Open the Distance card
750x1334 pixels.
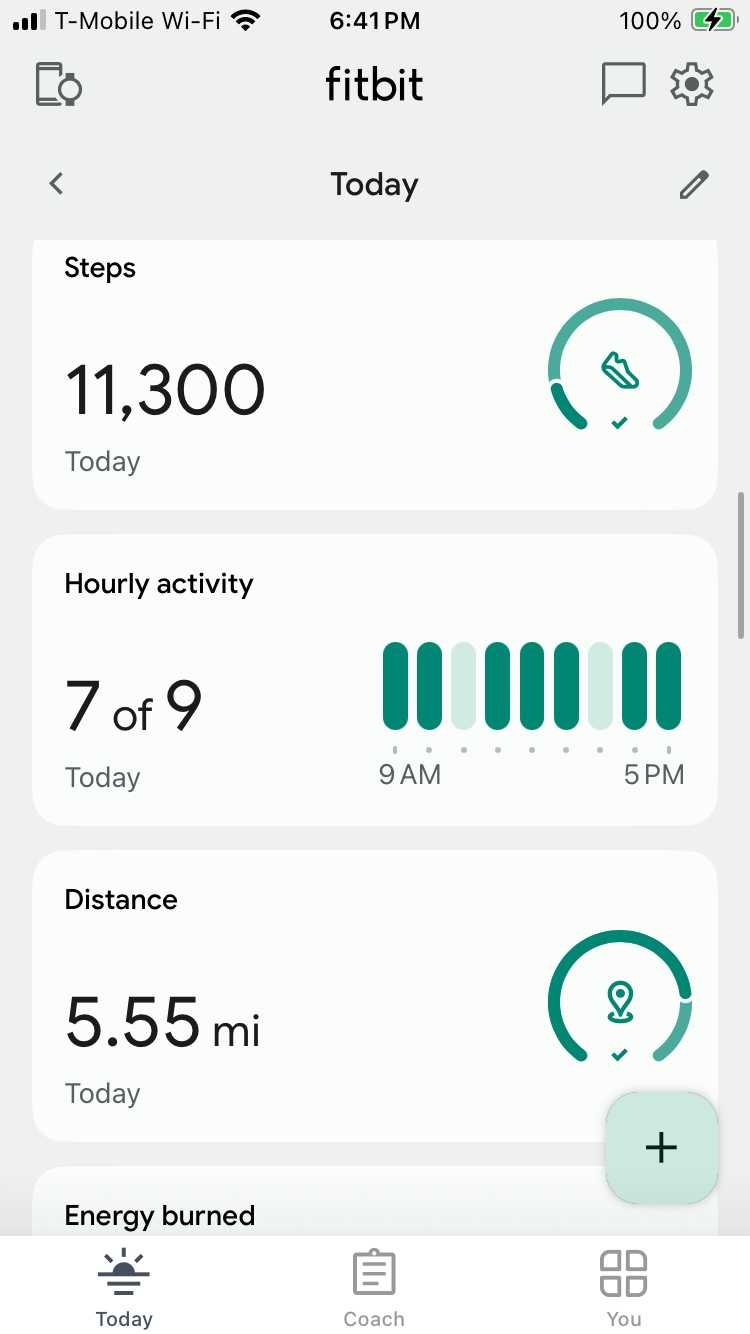point(375,996)
